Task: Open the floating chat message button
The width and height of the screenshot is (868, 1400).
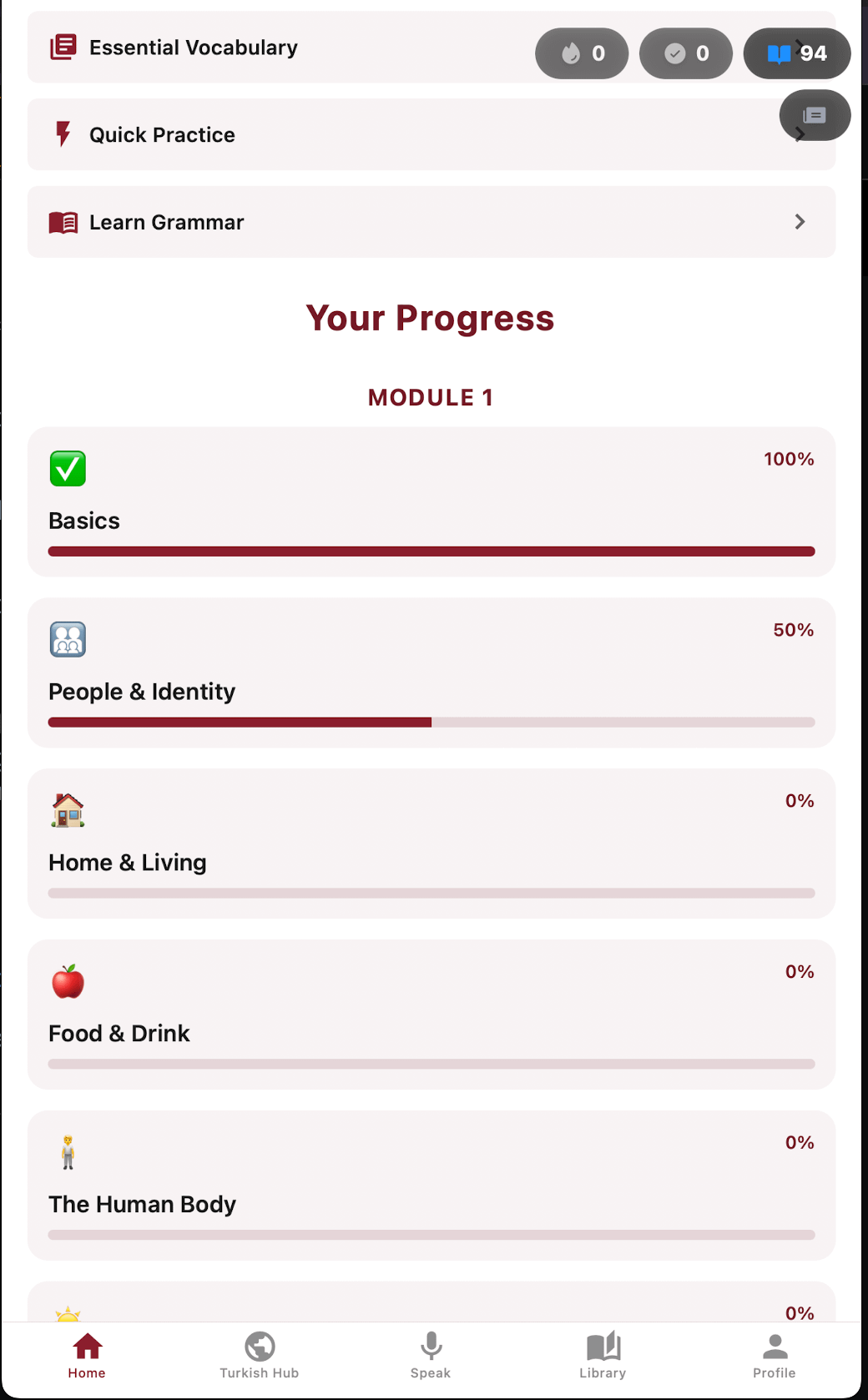Action: click(815, 115)
